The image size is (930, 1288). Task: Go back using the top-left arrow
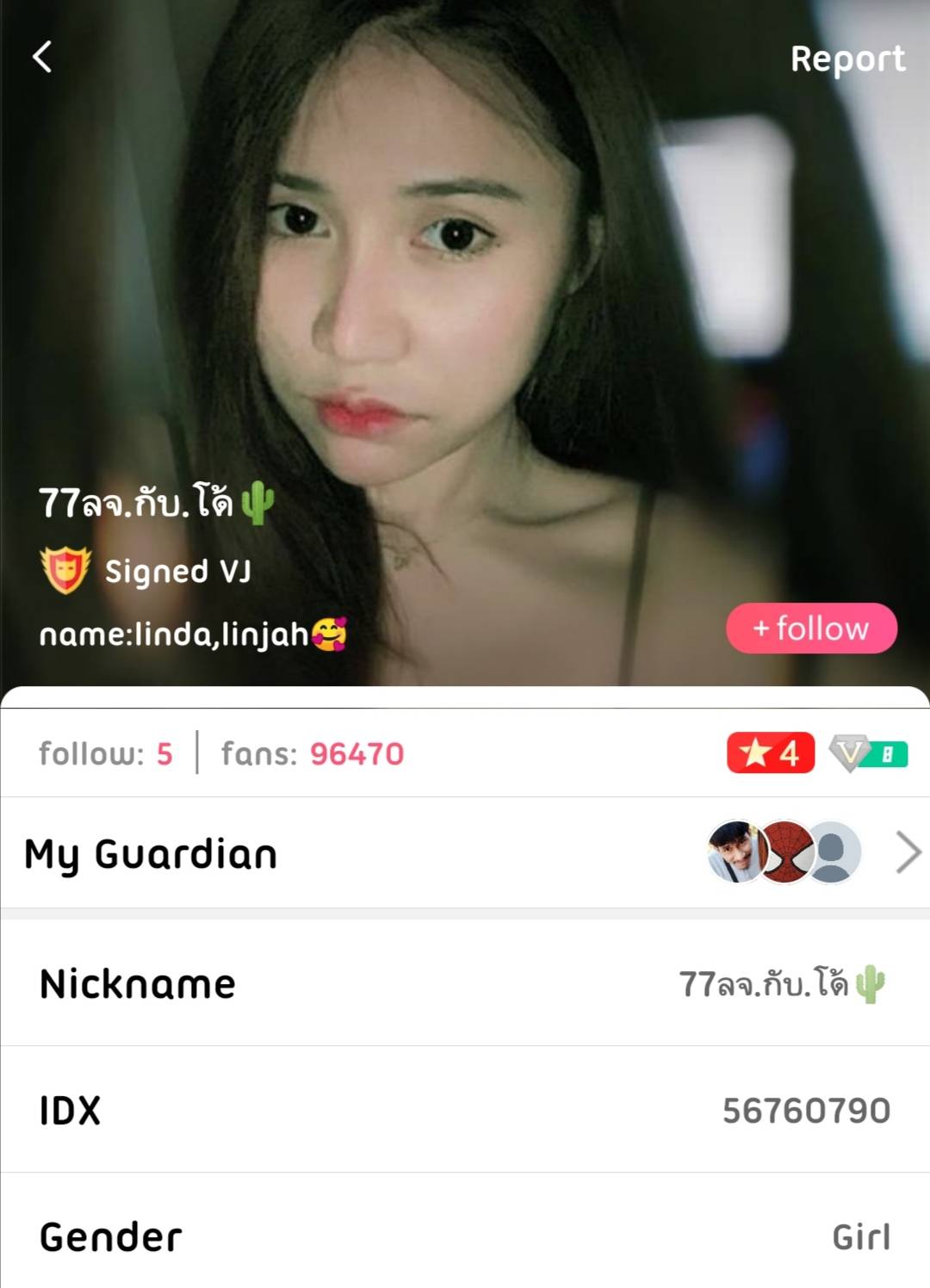coord(42,58)
